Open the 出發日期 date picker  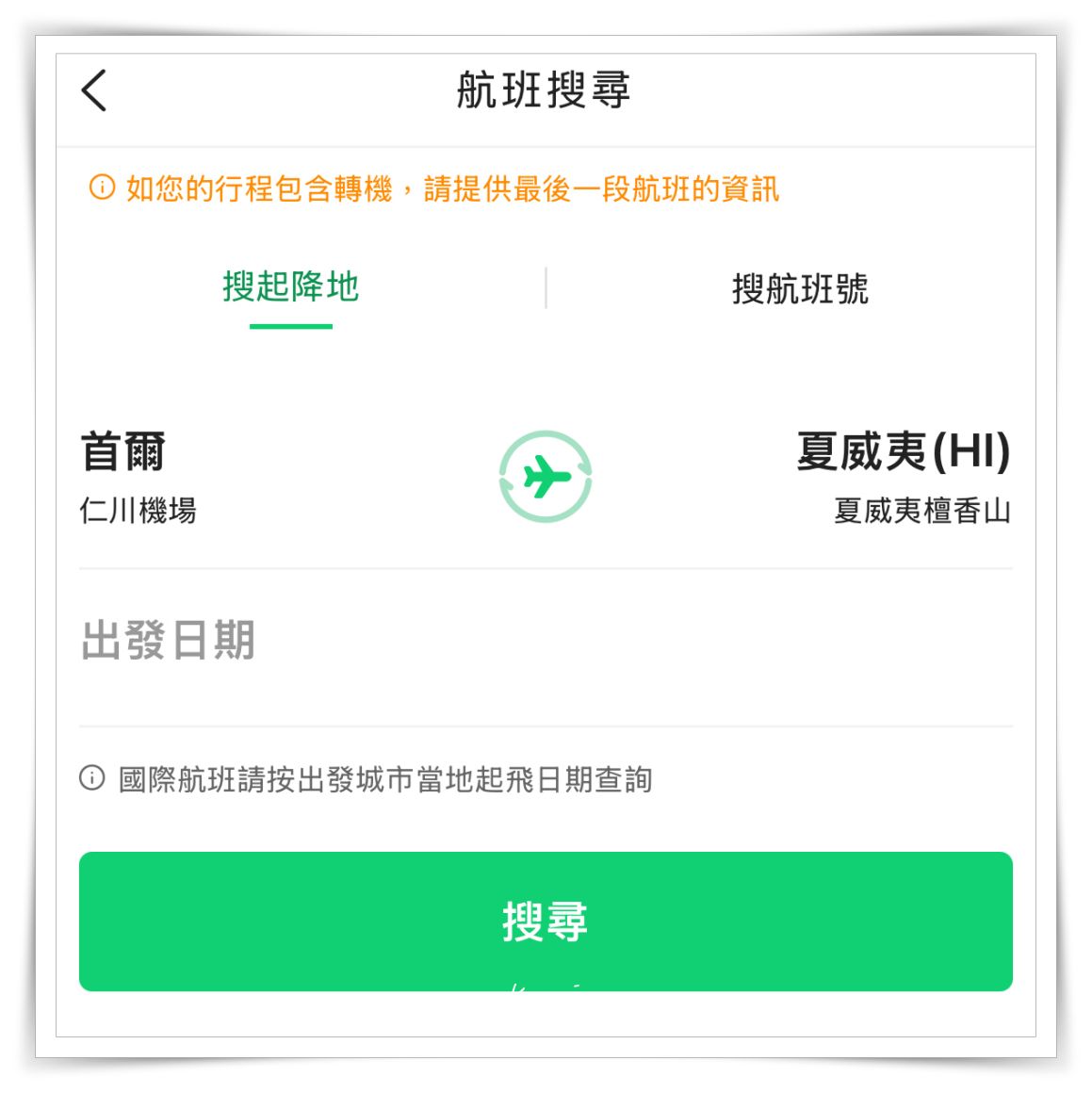pos(377,639)
